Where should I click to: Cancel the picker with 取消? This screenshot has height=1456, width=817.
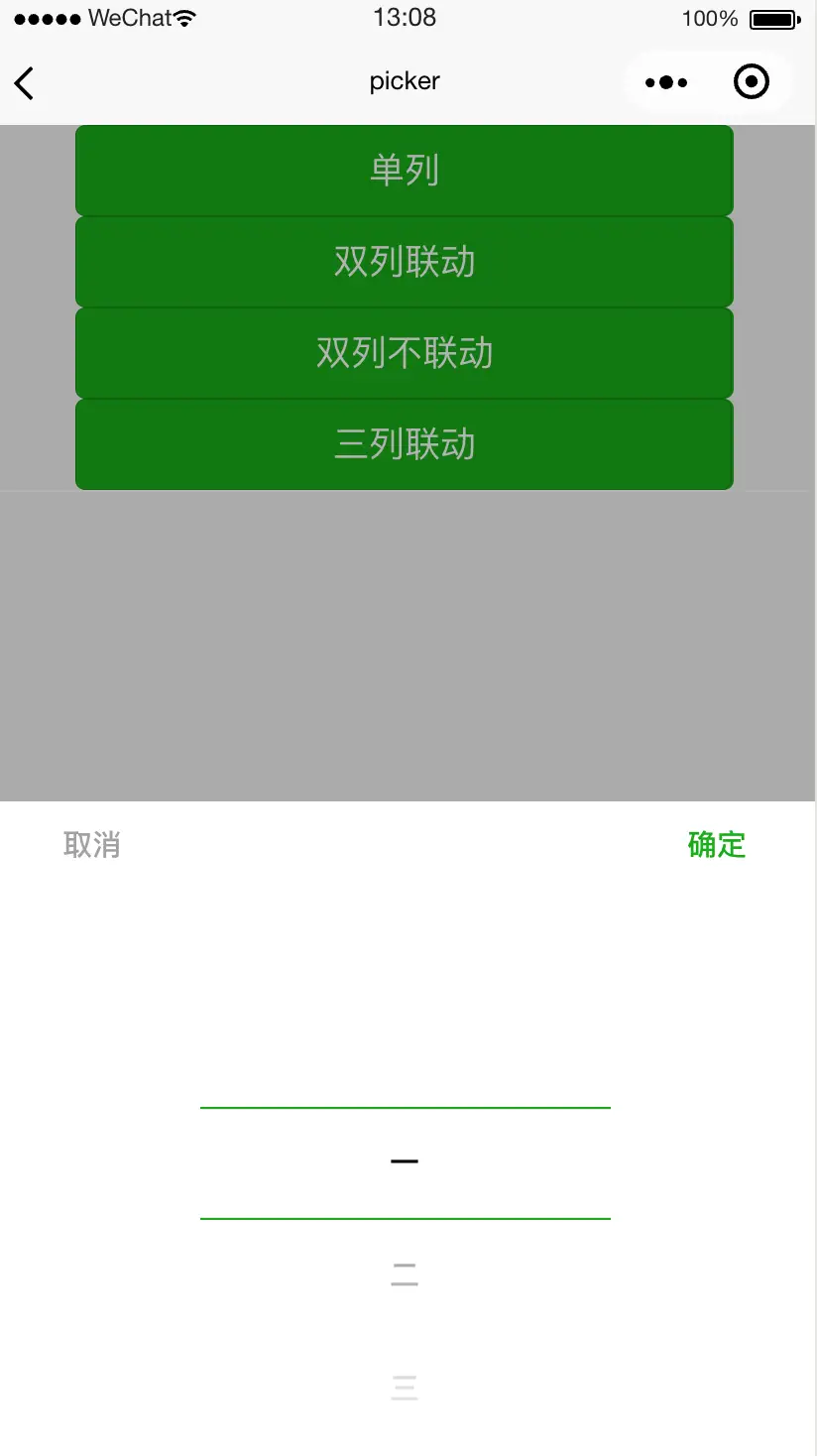(92, 845)
